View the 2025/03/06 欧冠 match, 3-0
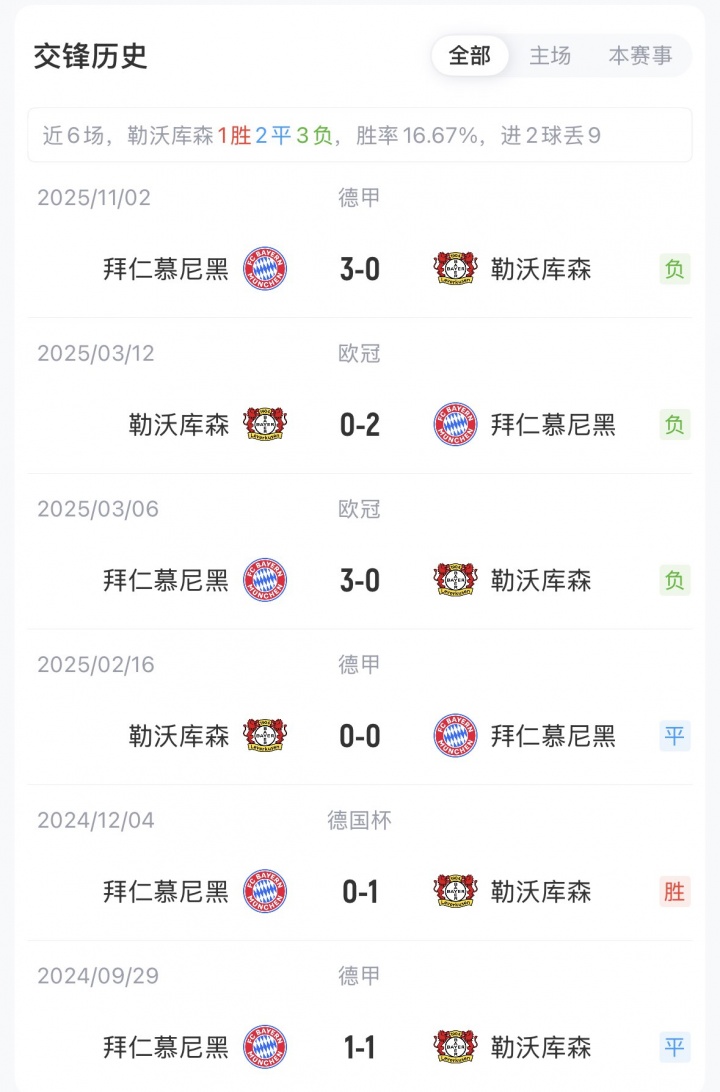The height and width of the screenshot is (1092, 720). (360, 580)
